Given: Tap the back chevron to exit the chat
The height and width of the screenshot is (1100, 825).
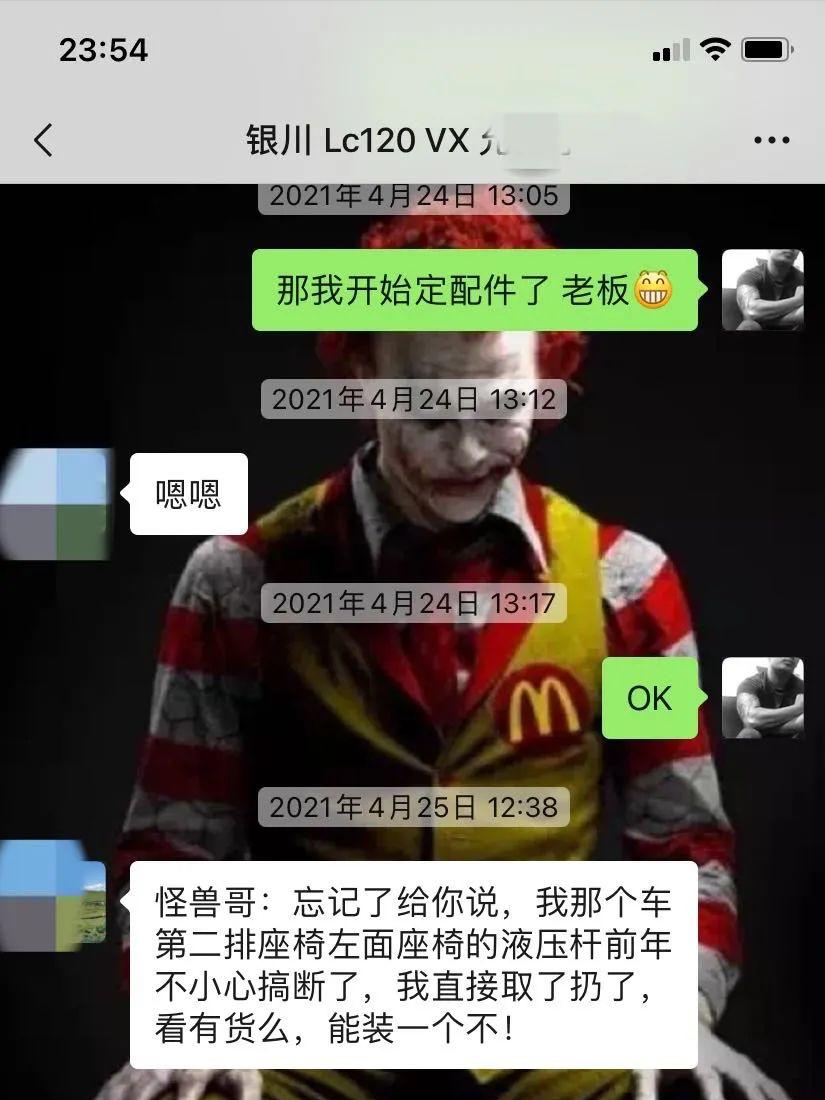Looking at the screenshot, I should pos(42,140).
